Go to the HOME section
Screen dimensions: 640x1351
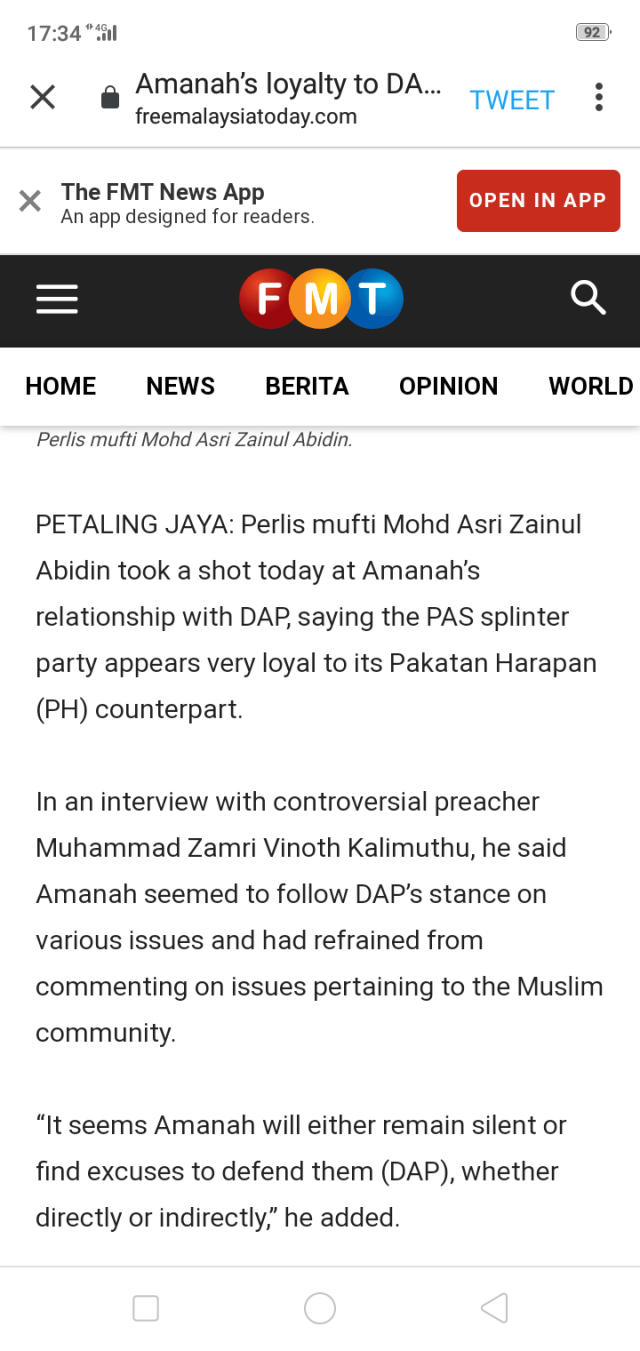click(x=61, y=386)
